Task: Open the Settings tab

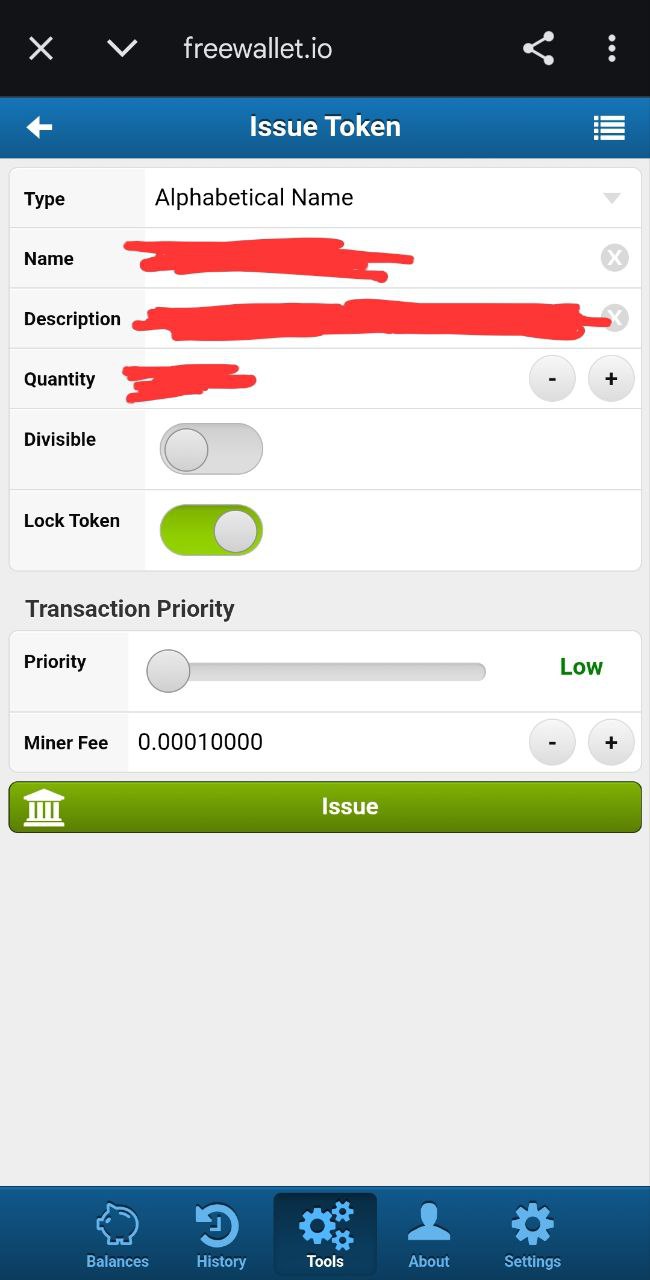Action: coord(532,1235)
